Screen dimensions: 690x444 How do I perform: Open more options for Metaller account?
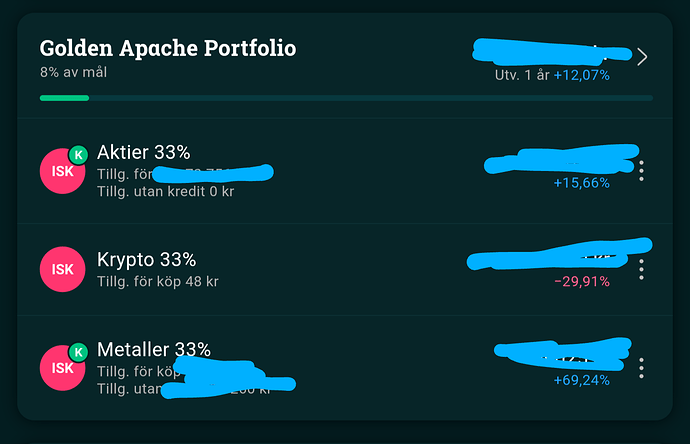click(x=641, y=367)
